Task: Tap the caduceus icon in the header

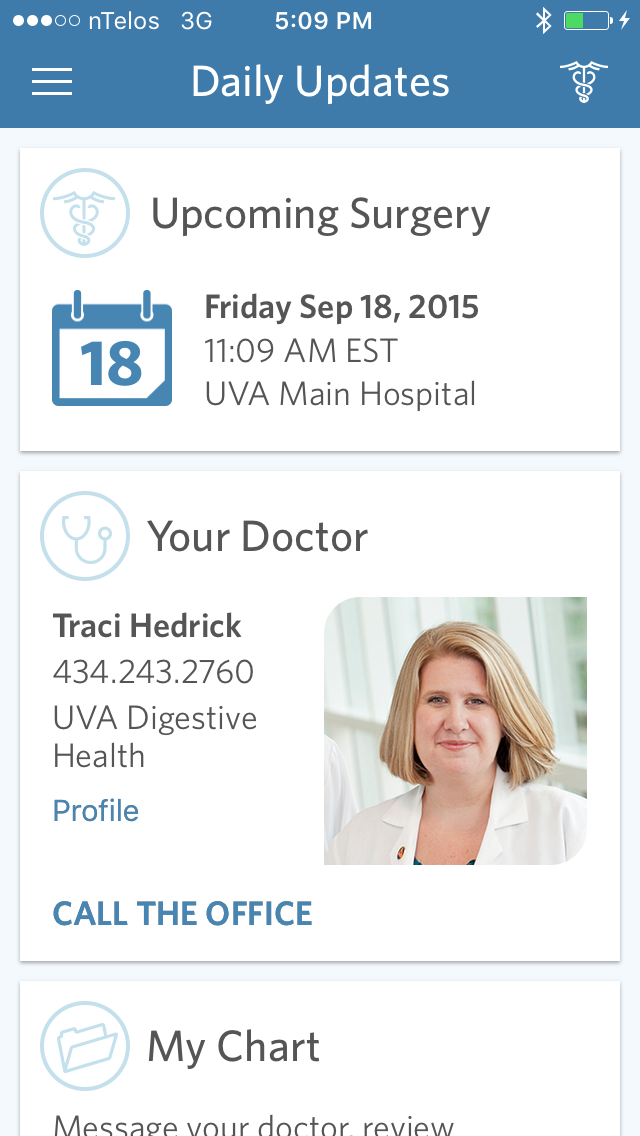Action: coord(583,82)
